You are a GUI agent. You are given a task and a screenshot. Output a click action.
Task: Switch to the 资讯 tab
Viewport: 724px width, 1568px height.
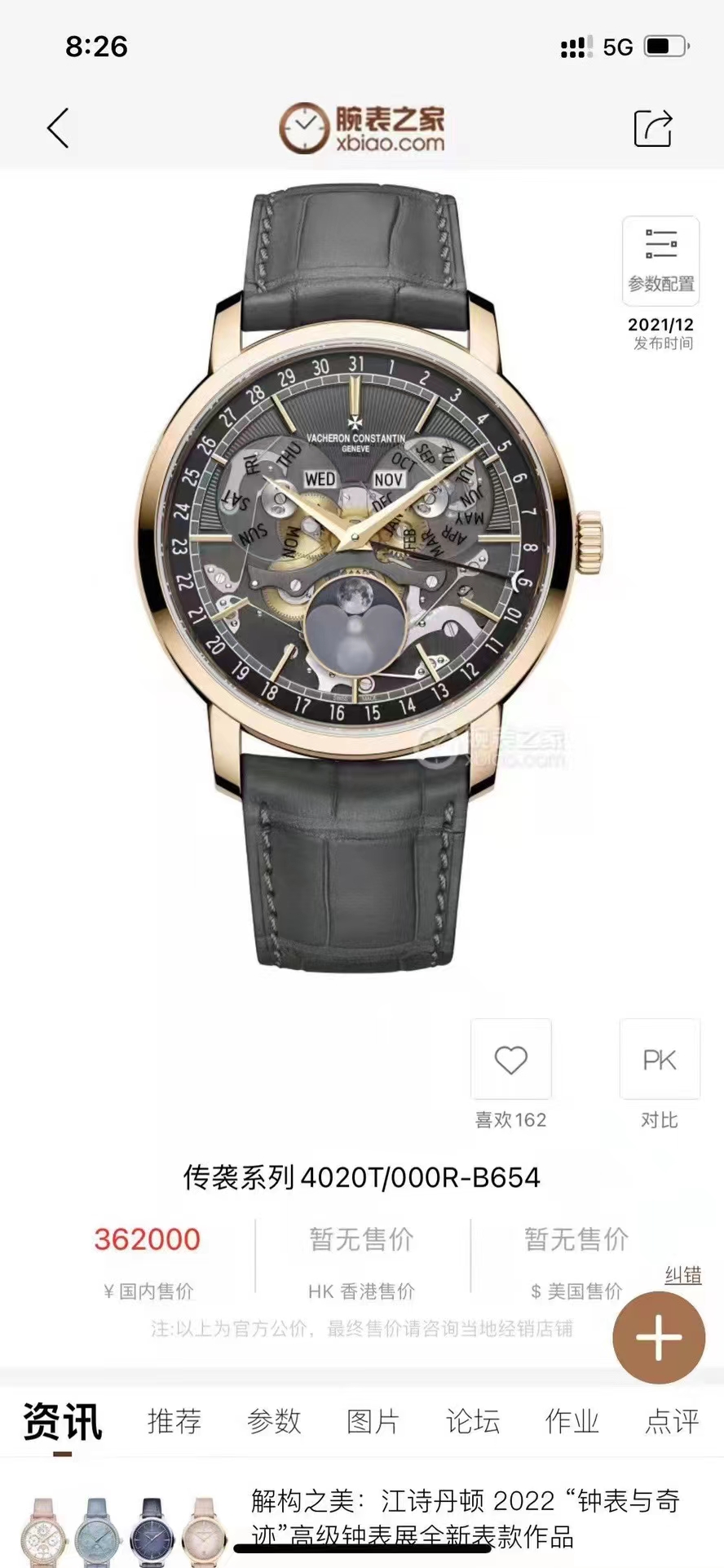coord(63,1422)
